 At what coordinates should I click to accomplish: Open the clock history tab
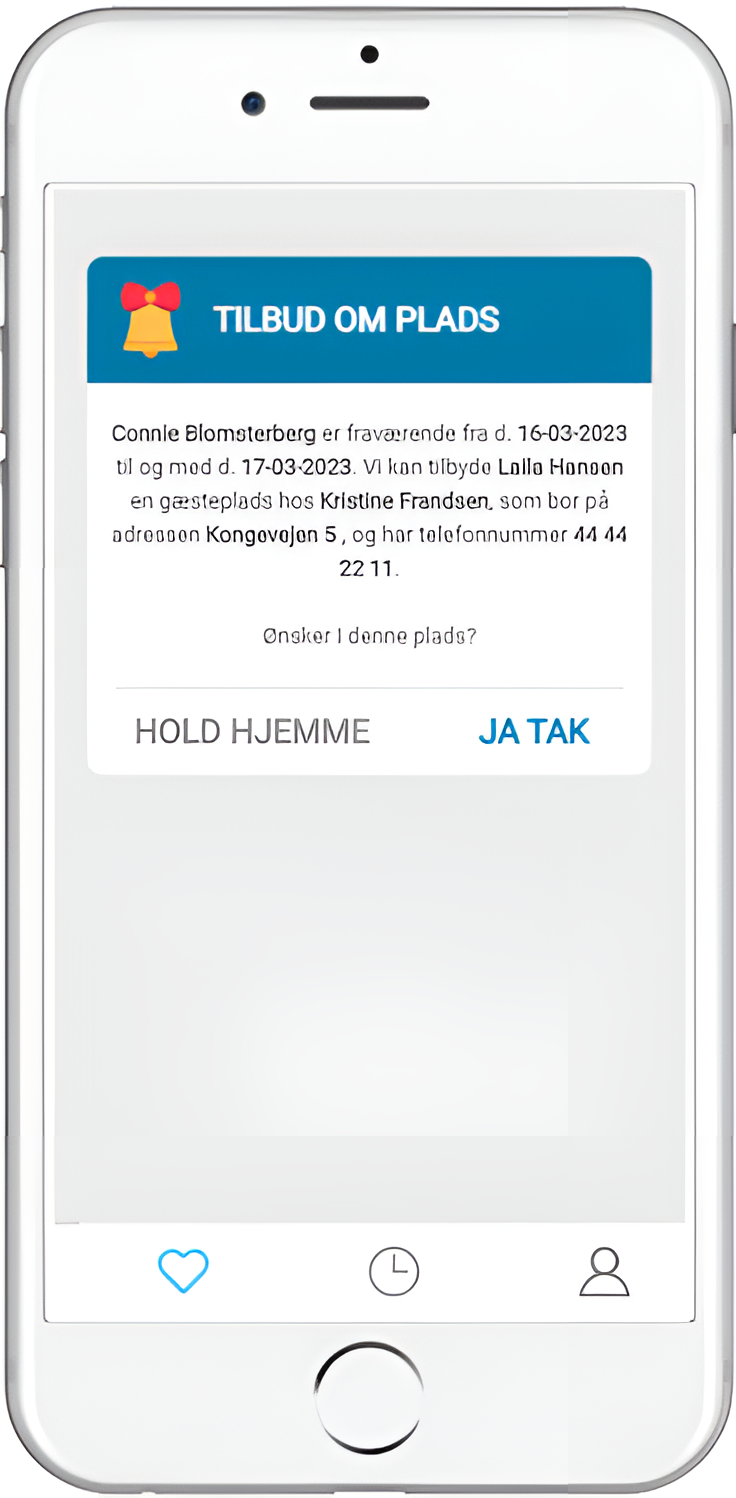coord(394,1271)
